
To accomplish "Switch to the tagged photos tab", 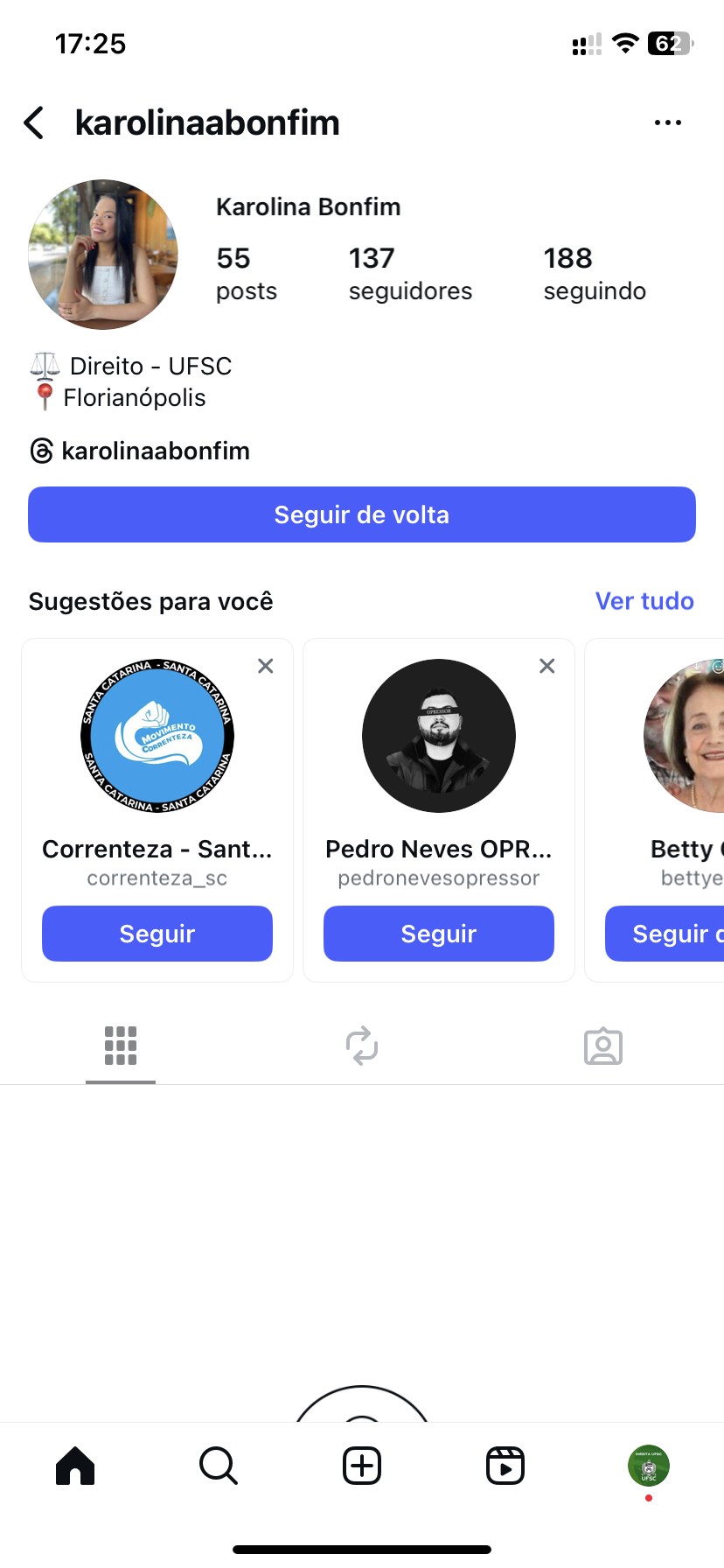I will point(603,1046).
